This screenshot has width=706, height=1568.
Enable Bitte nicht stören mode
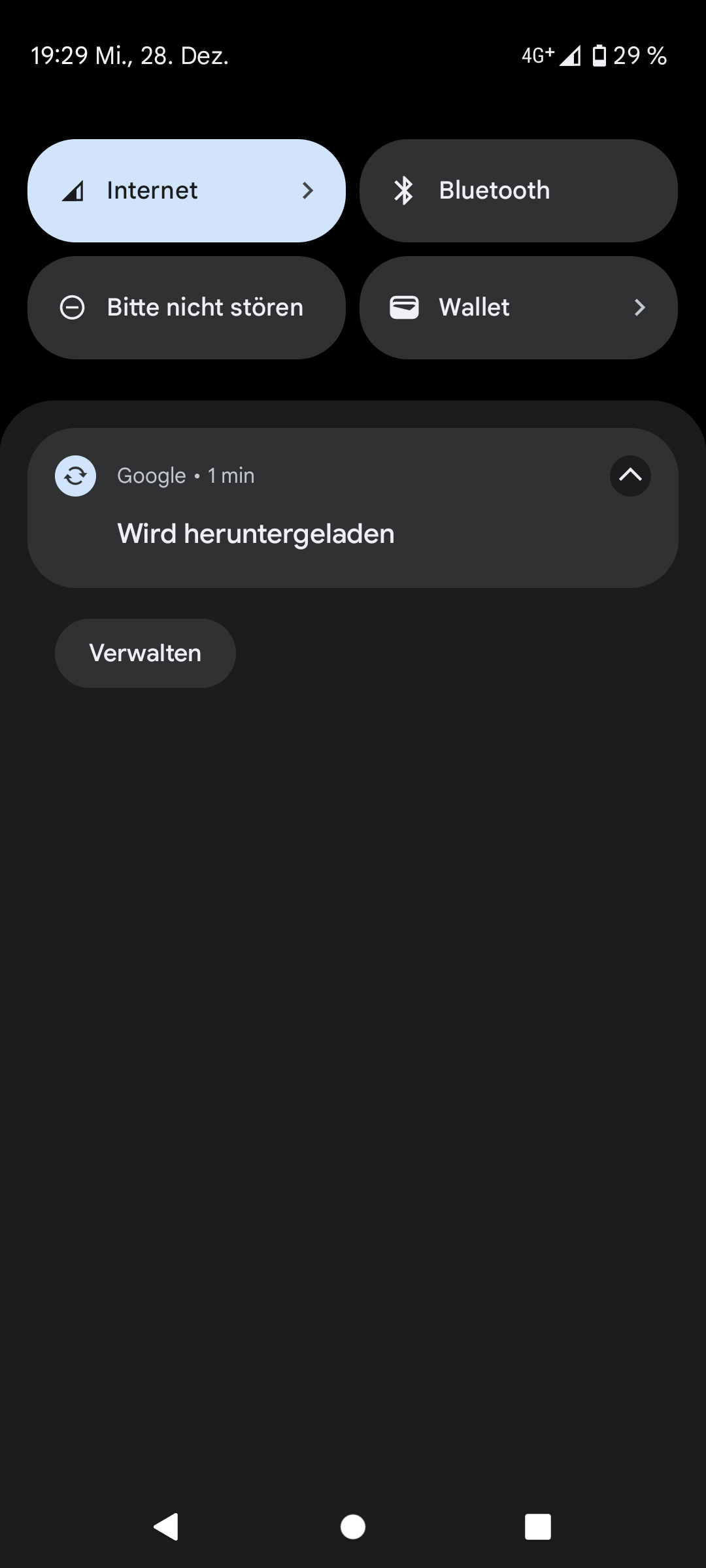pyautogui.click(x=186, y=307)
